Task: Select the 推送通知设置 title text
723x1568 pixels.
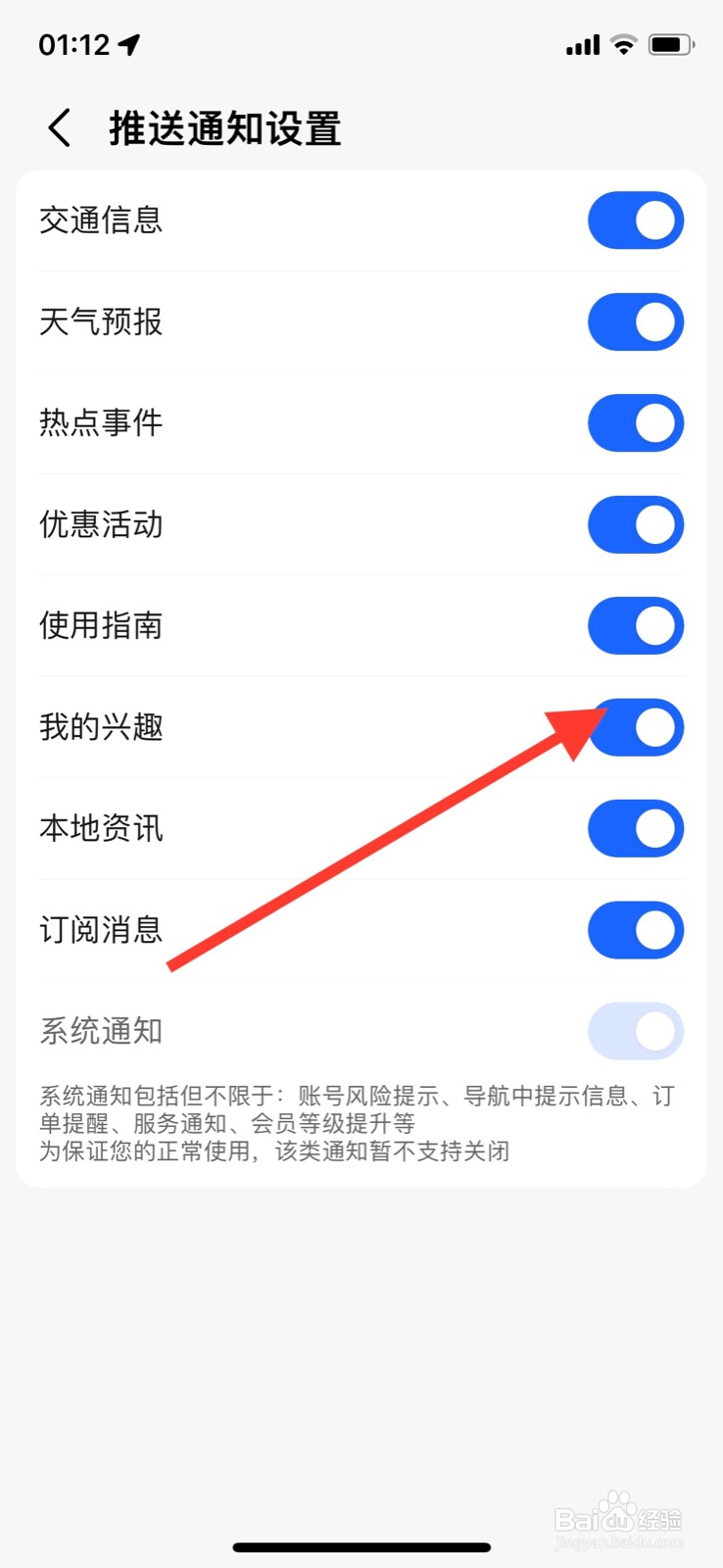Action: click(x=223, y=127)
